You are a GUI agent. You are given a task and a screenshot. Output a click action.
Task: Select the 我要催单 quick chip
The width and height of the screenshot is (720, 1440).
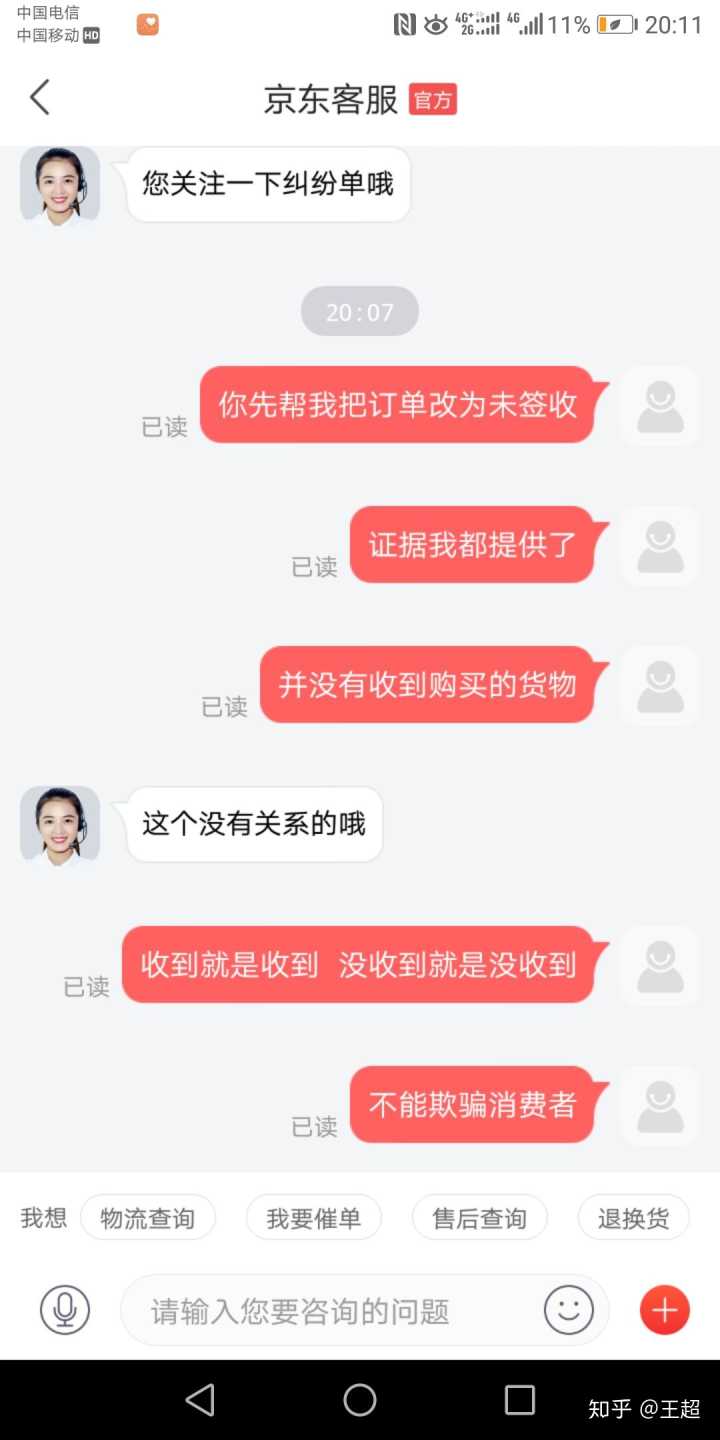(x=314, y=1218)
